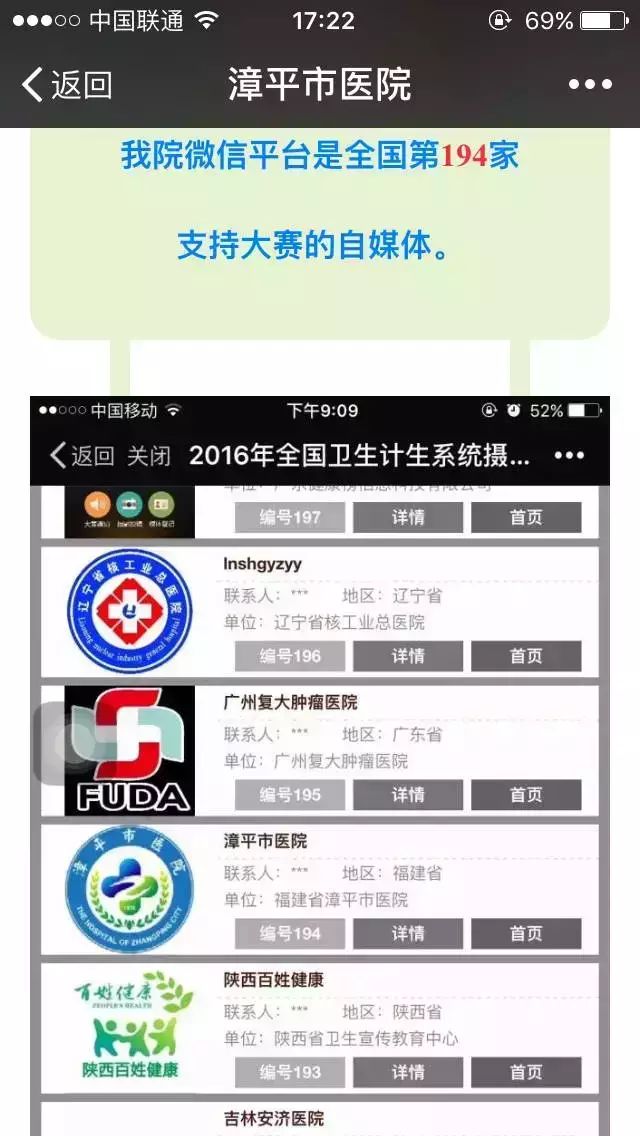Open the embedded contest list screenshot image

(x=320, y=765)
